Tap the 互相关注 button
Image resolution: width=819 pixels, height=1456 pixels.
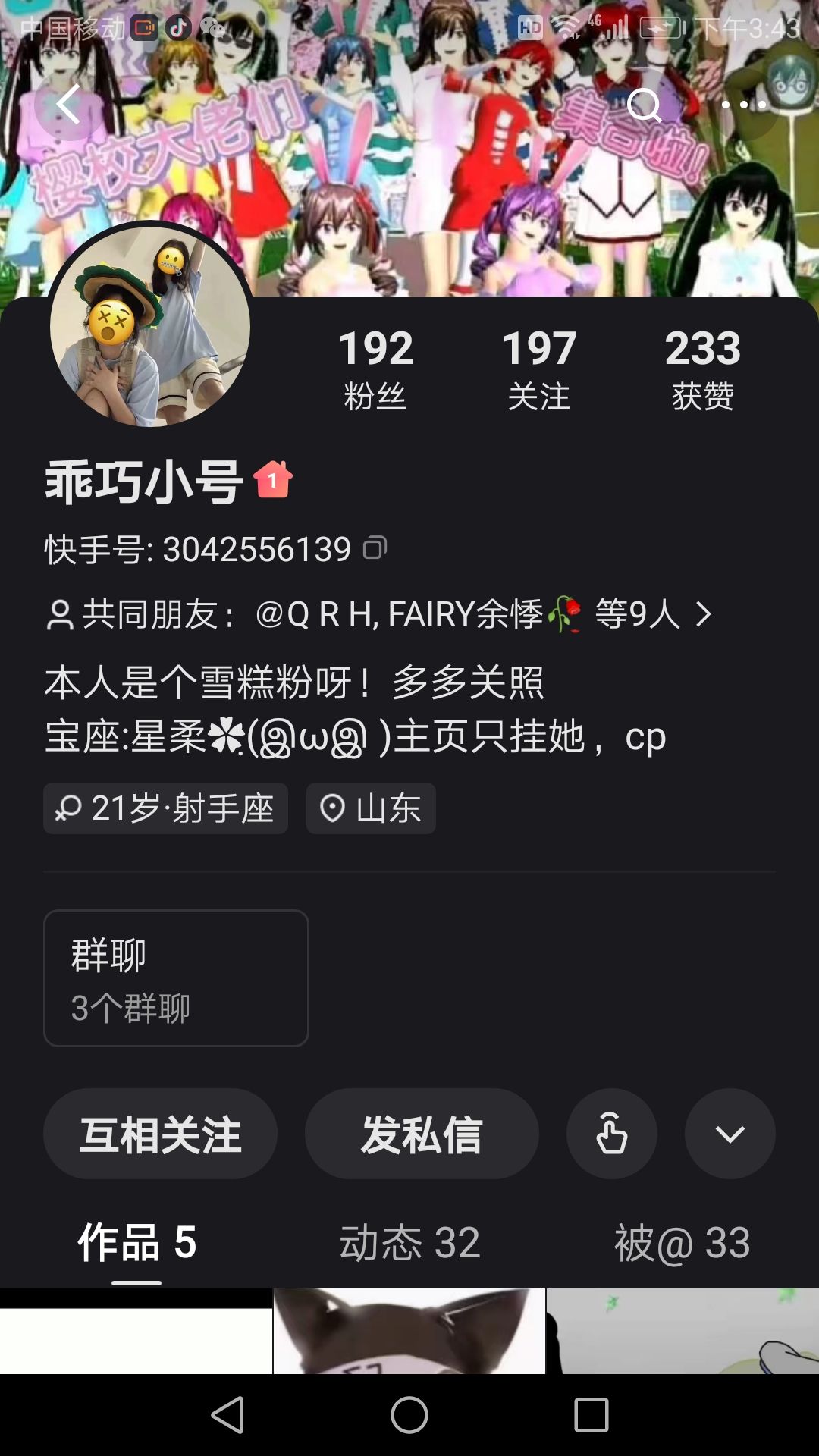pos(160,1134)
